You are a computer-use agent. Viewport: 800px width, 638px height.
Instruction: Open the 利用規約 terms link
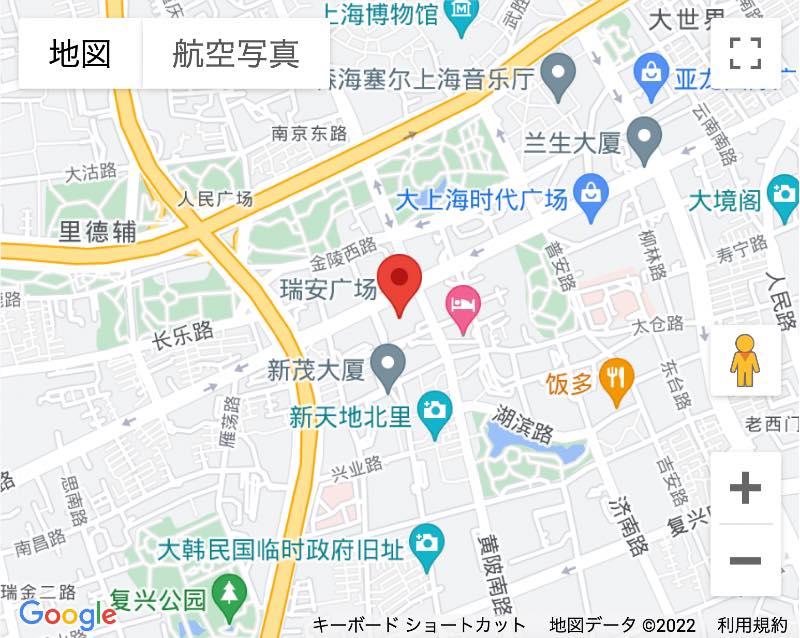751,626
